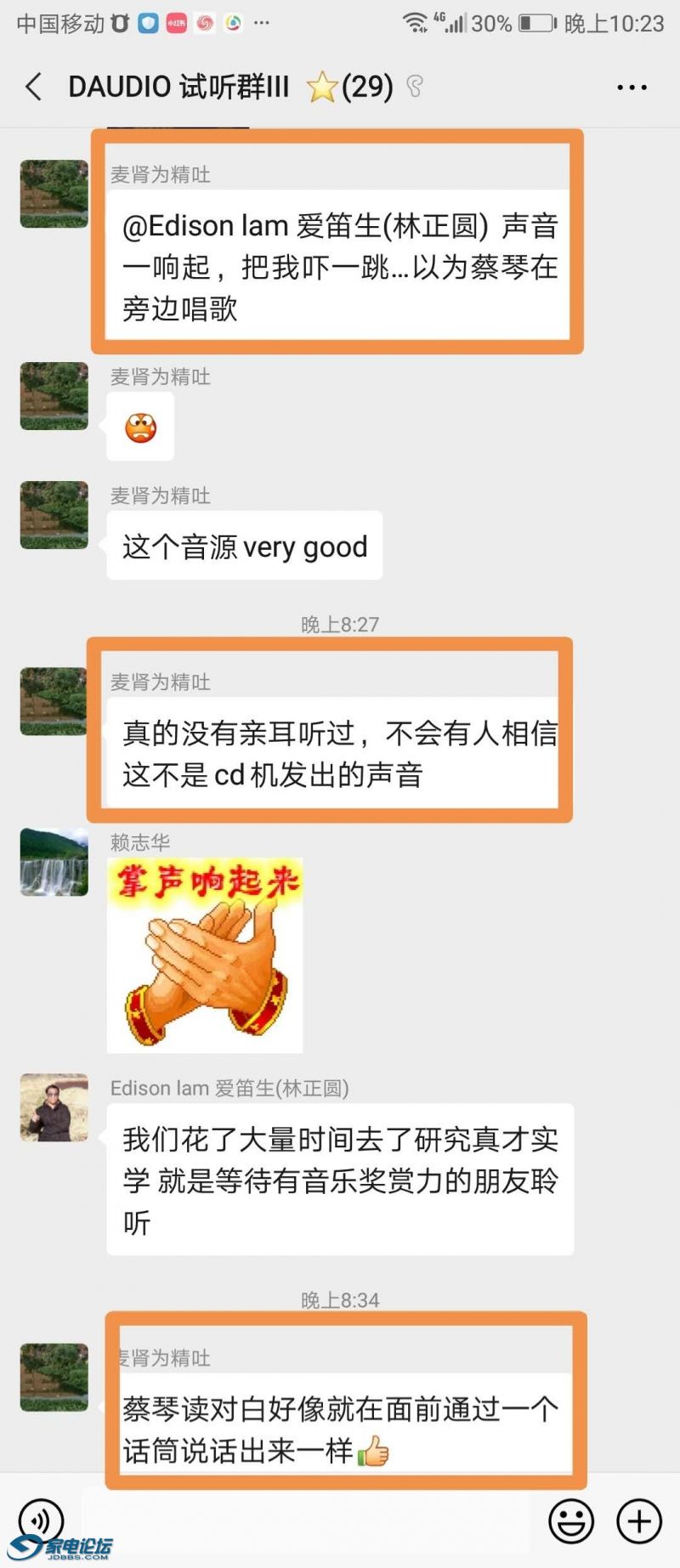This screenshot has height=1568, width=680.
Task: Open the applause sticker from 赖志华
Action: click(x=205, y=955)
